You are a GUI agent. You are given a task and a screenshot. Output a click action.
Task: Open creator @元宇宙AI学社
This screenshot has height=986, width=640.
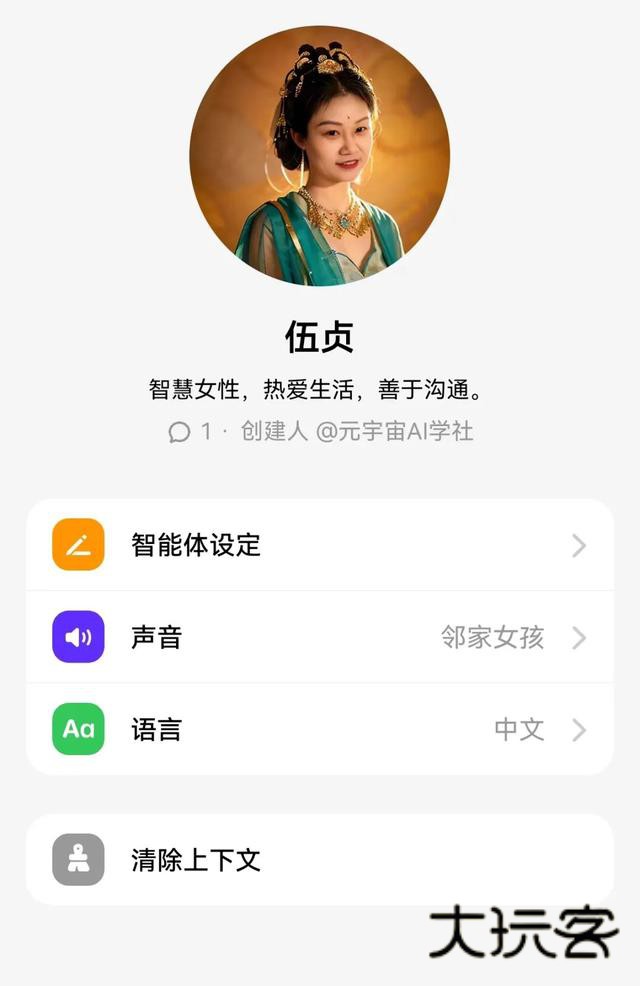pyautogui.click(x=394, y=432)
